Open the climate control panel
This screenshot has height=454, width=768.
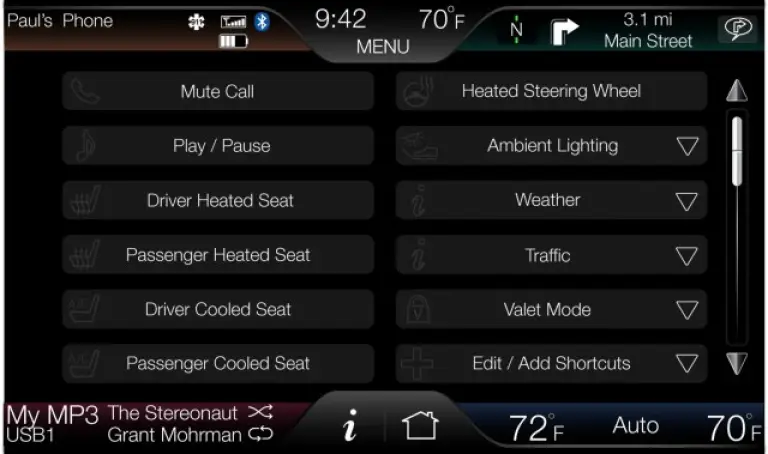635,427
